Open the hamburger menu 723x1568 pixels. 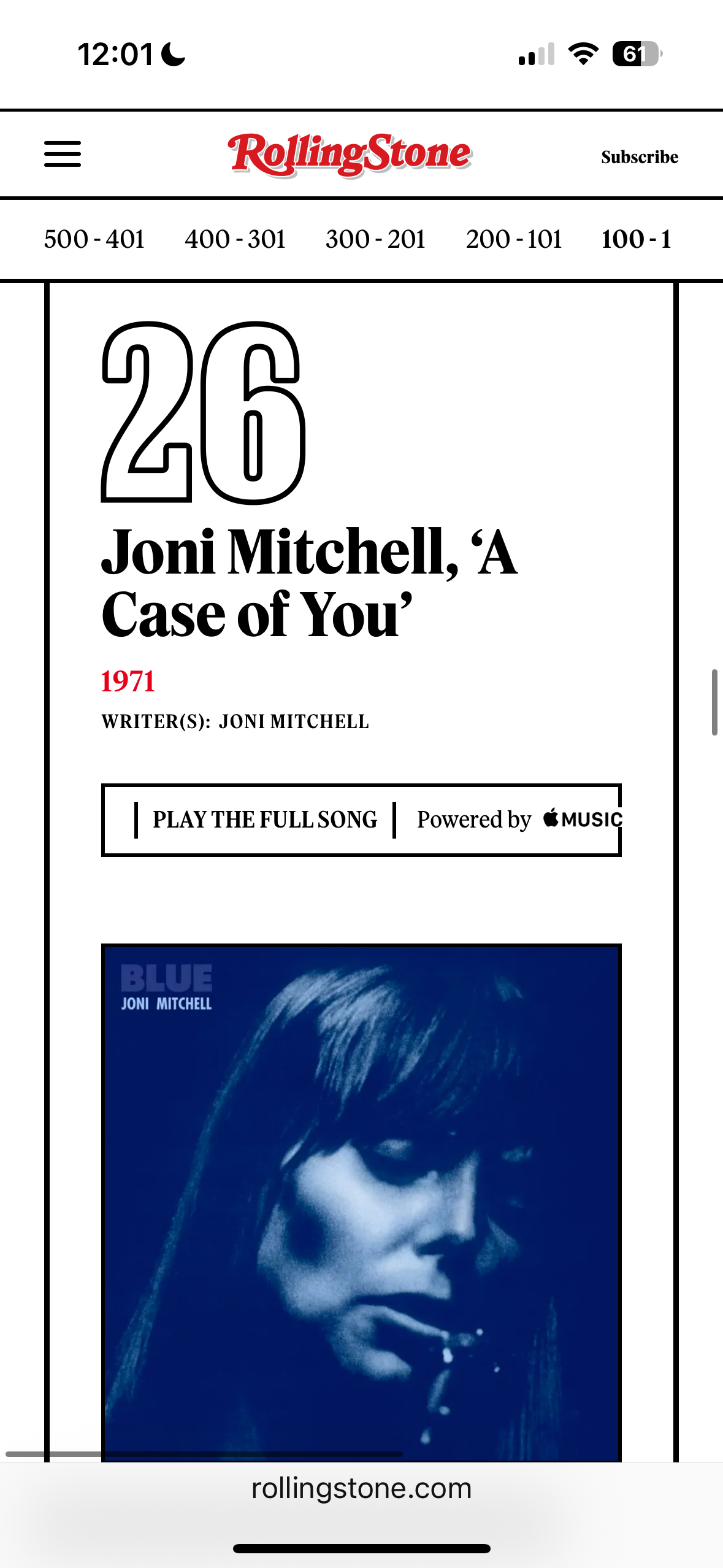click(x=63, y=154)
